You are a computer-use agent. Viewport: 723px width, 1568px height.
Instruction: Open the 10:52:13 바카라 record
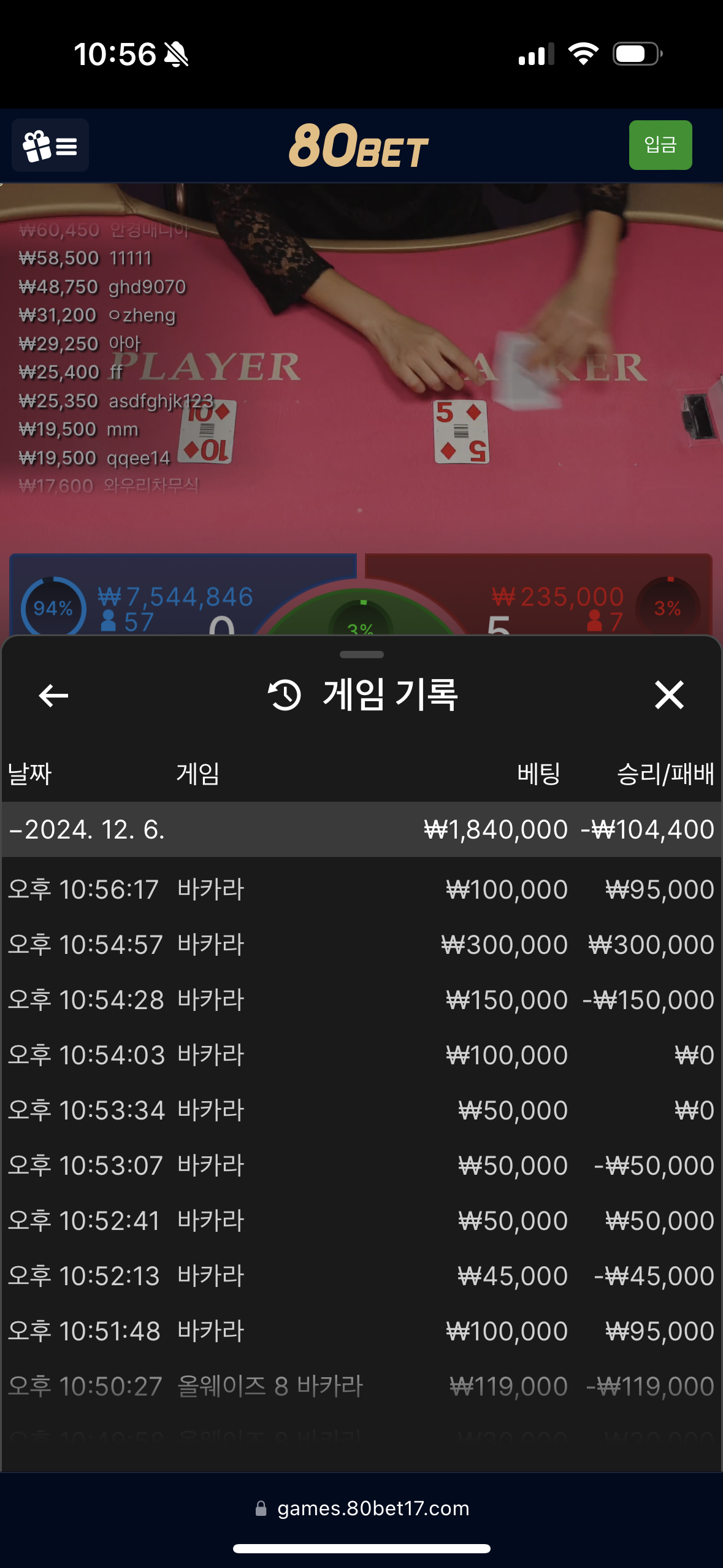click(x=361, y=1276)
